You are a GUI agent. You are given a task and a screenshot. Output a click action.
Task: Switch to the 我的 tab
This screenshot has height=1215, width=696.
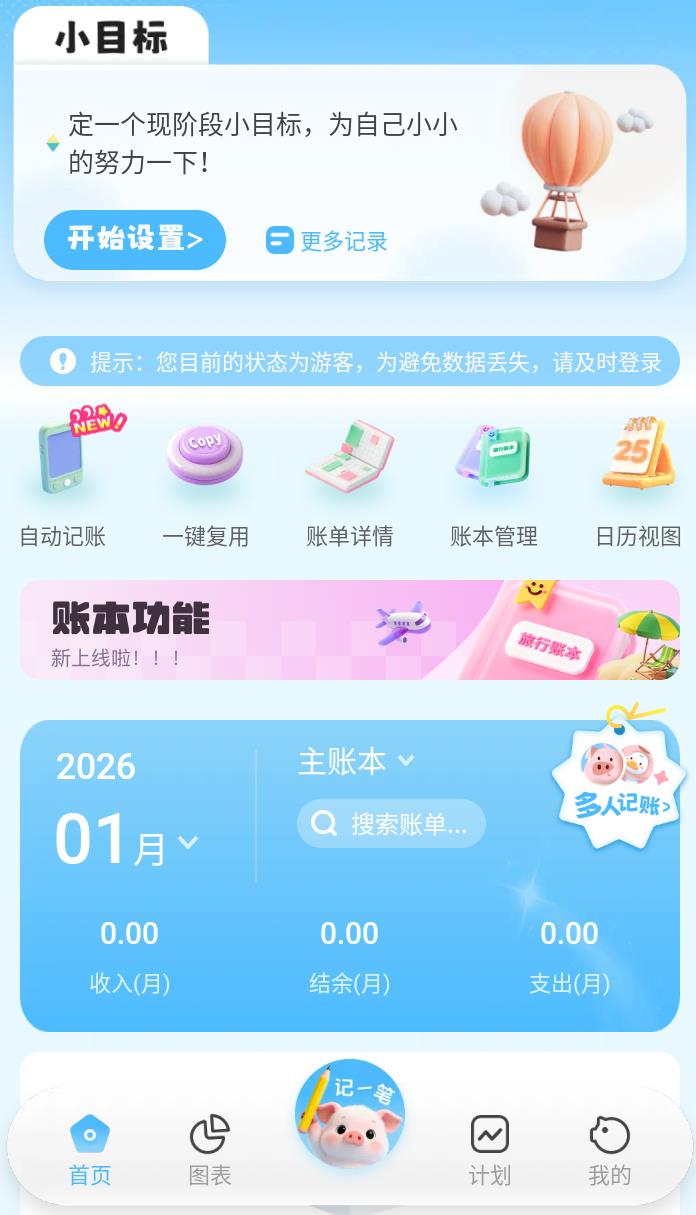pos(609,1150)
